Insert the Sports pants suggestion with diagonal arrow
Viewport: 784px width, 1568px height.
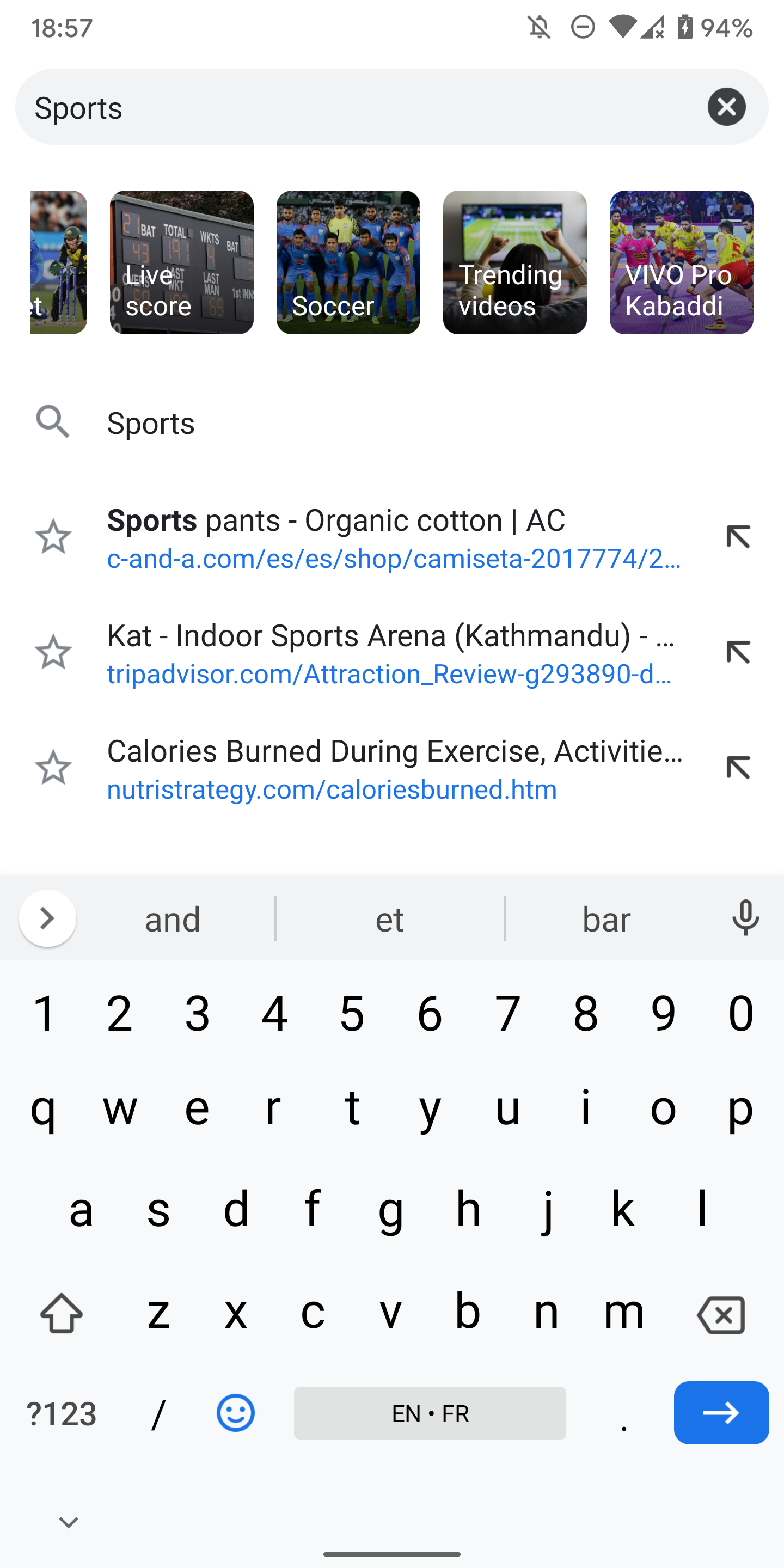(x=738, y=538)
